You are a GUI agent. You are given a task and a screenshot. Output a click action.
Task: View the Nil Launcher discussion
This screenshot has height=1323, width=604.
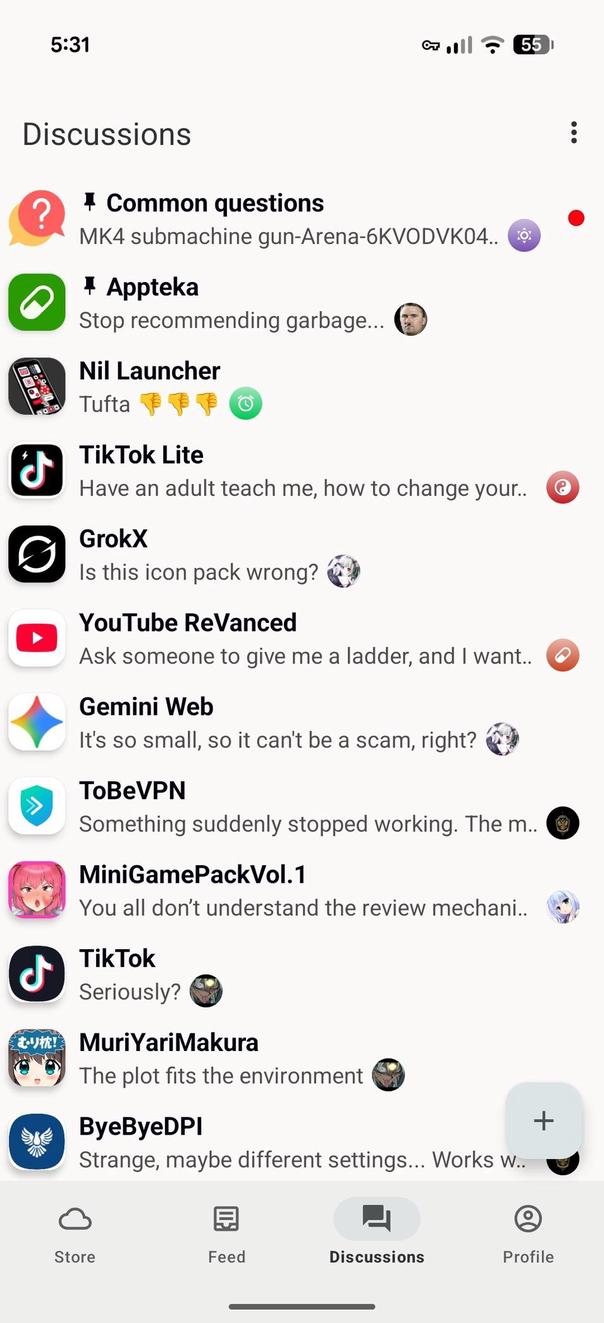click(x=302, y=387)
